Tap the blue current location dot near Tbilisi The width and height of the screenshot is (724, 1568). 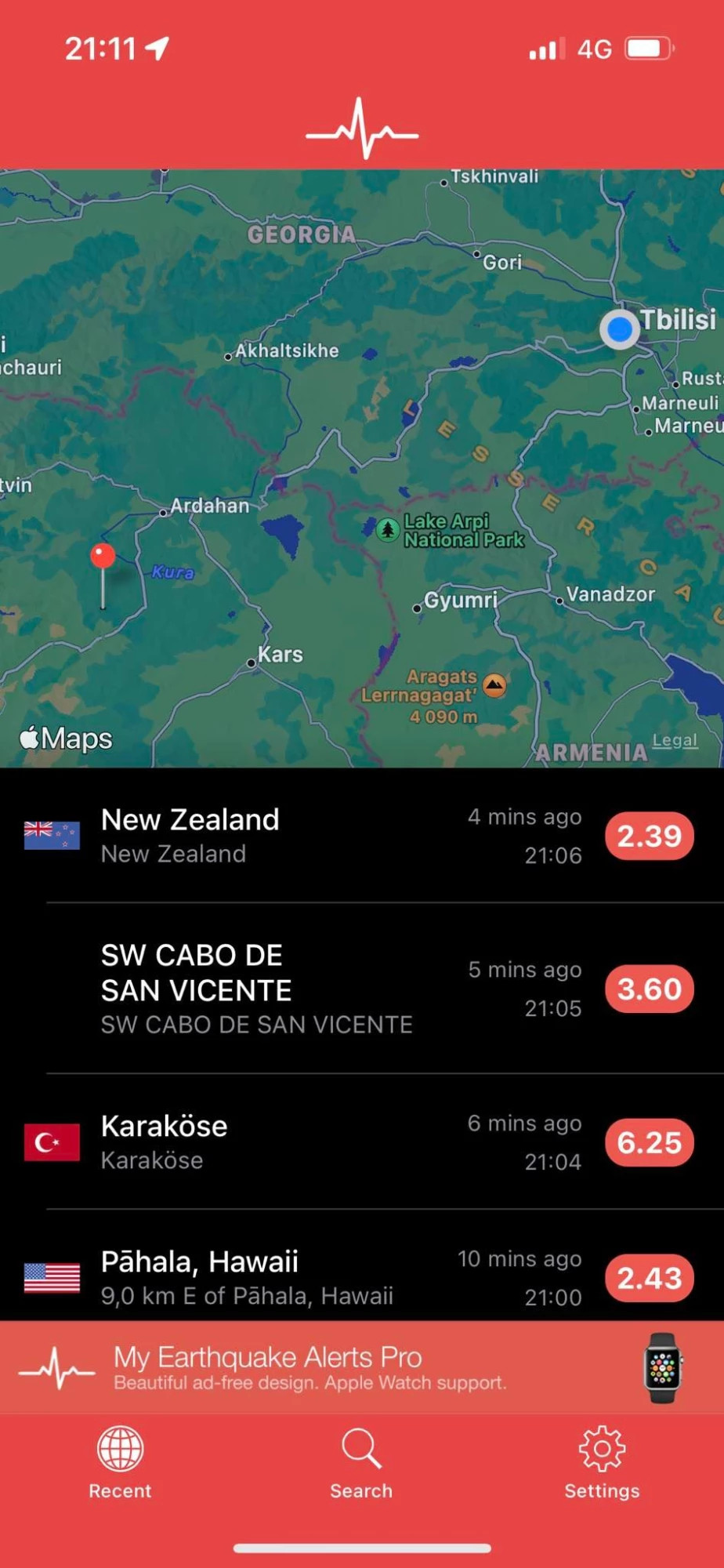619,329
